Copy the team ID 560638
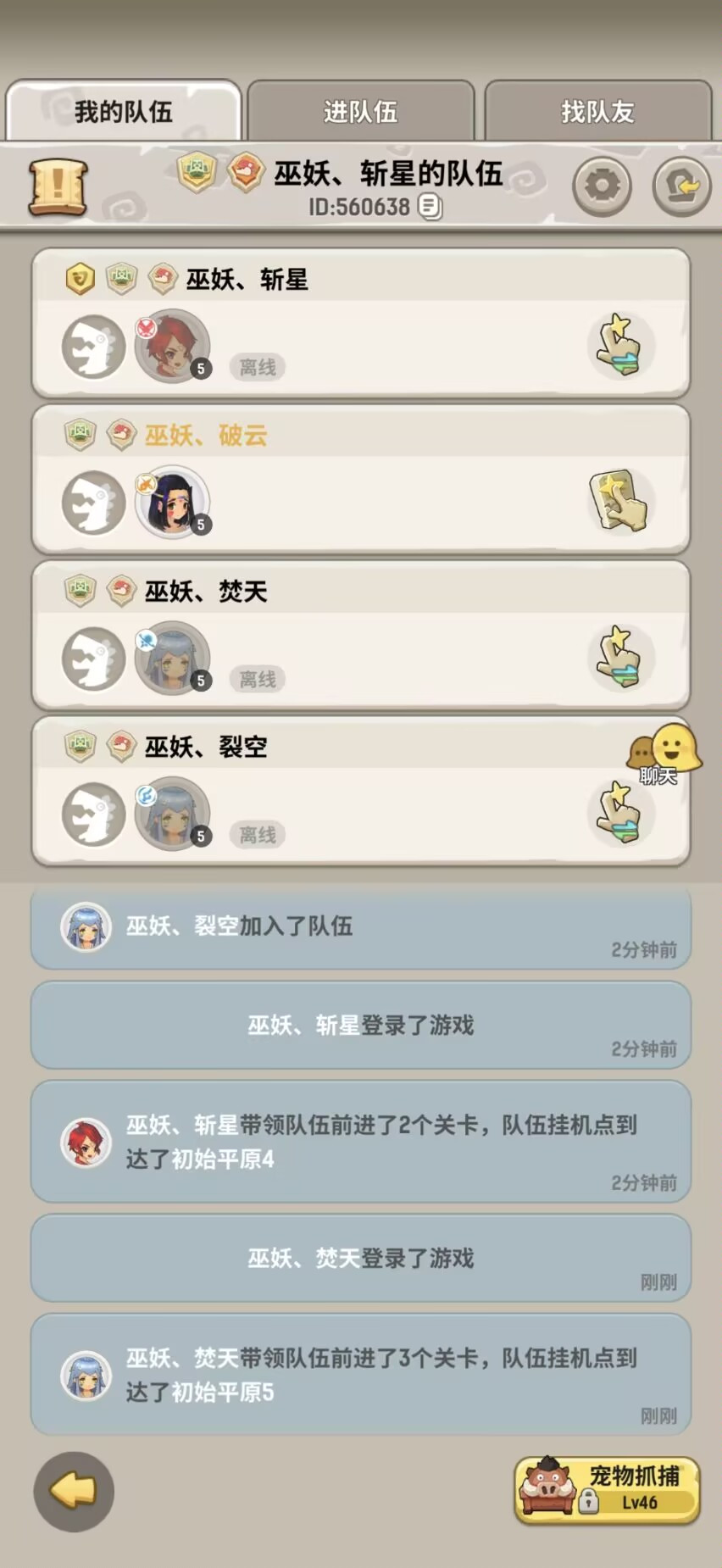 point(430,205)
